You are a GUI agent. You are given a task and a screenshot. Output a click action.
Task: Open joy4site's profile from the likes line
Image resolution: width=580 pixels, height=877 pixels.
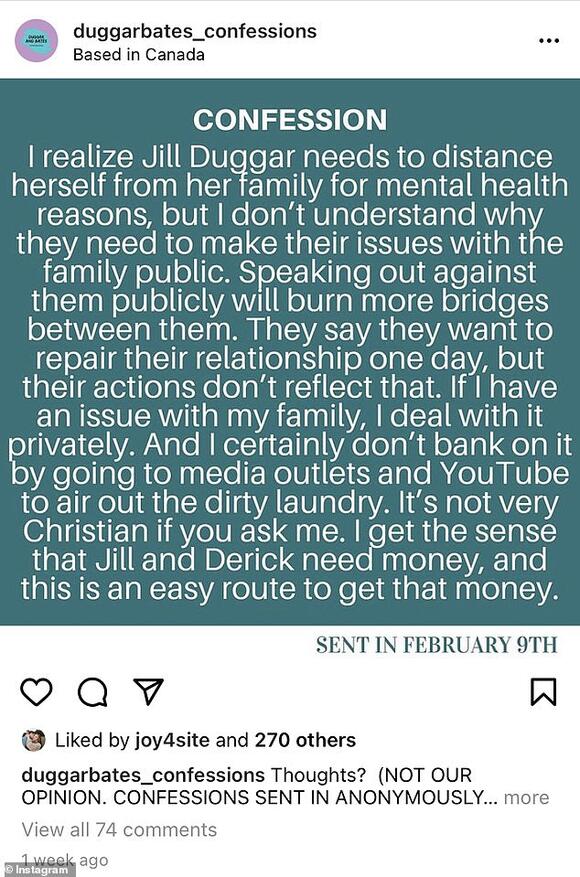tap(173, 741)
